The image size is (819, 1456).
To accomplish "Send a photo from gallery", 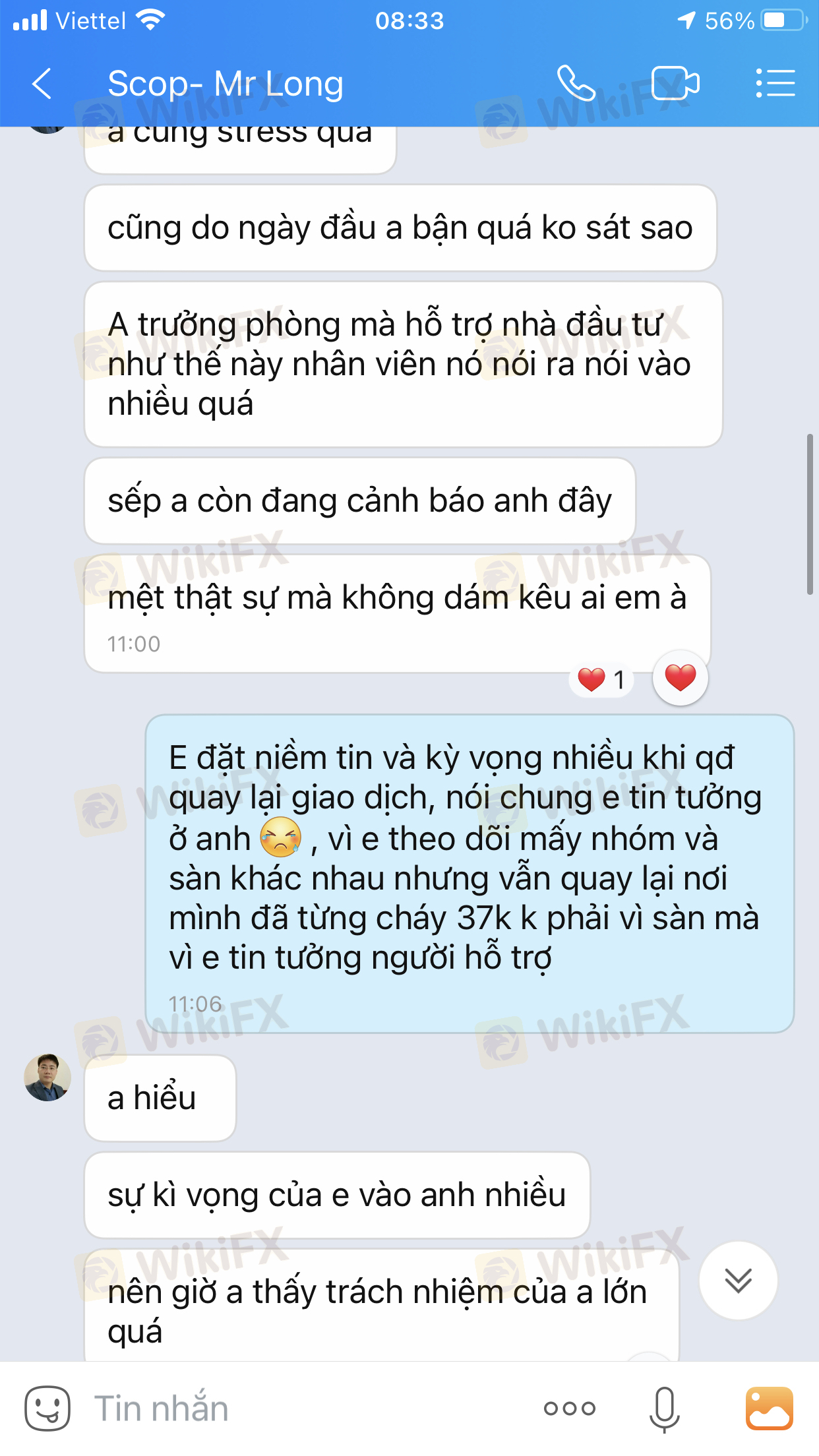I will [x=769, y=1409].
